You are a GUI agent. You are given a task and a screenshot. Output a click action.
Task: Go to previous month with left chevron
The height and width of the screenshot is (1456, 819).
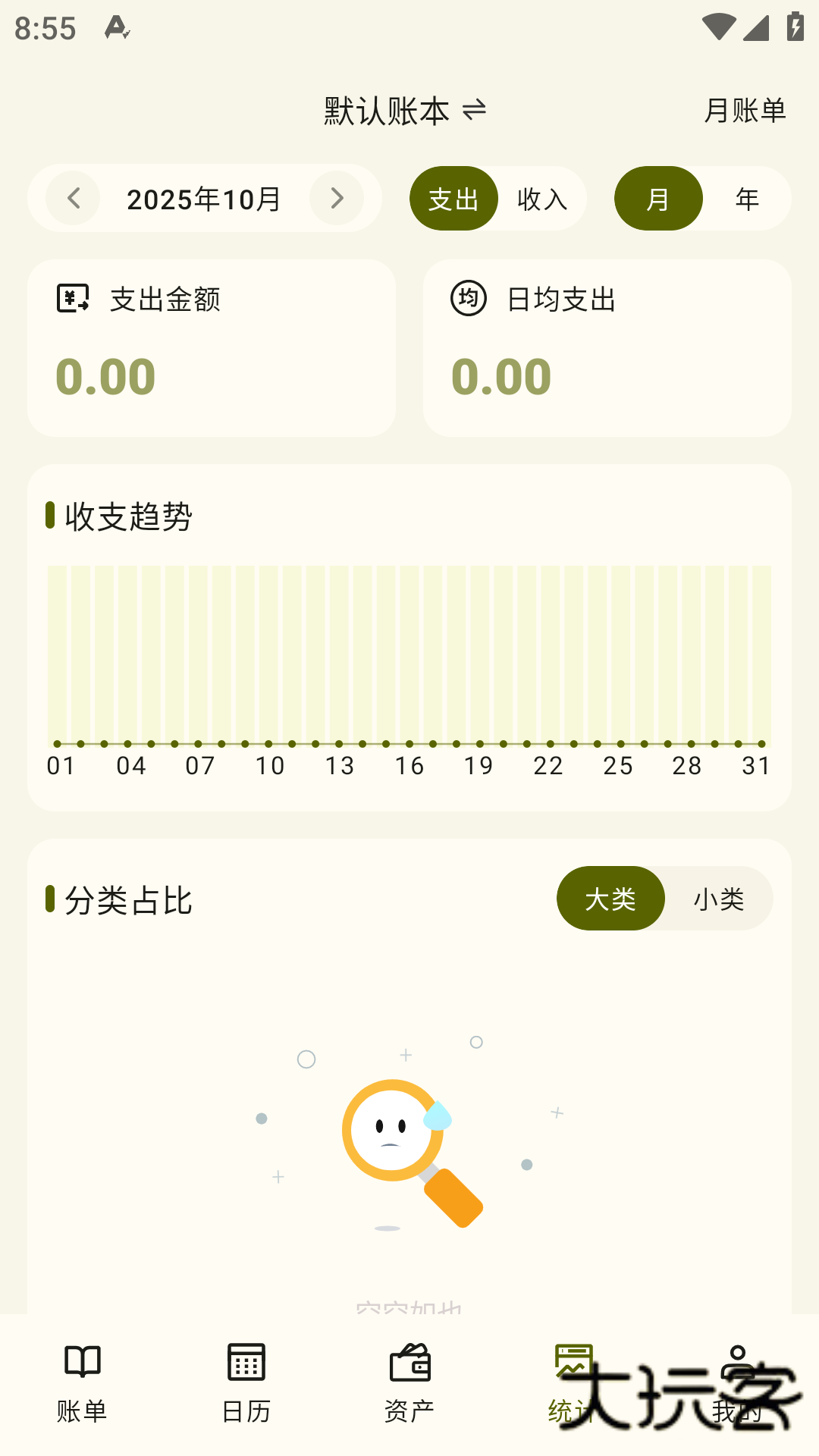tap(72, 199)
